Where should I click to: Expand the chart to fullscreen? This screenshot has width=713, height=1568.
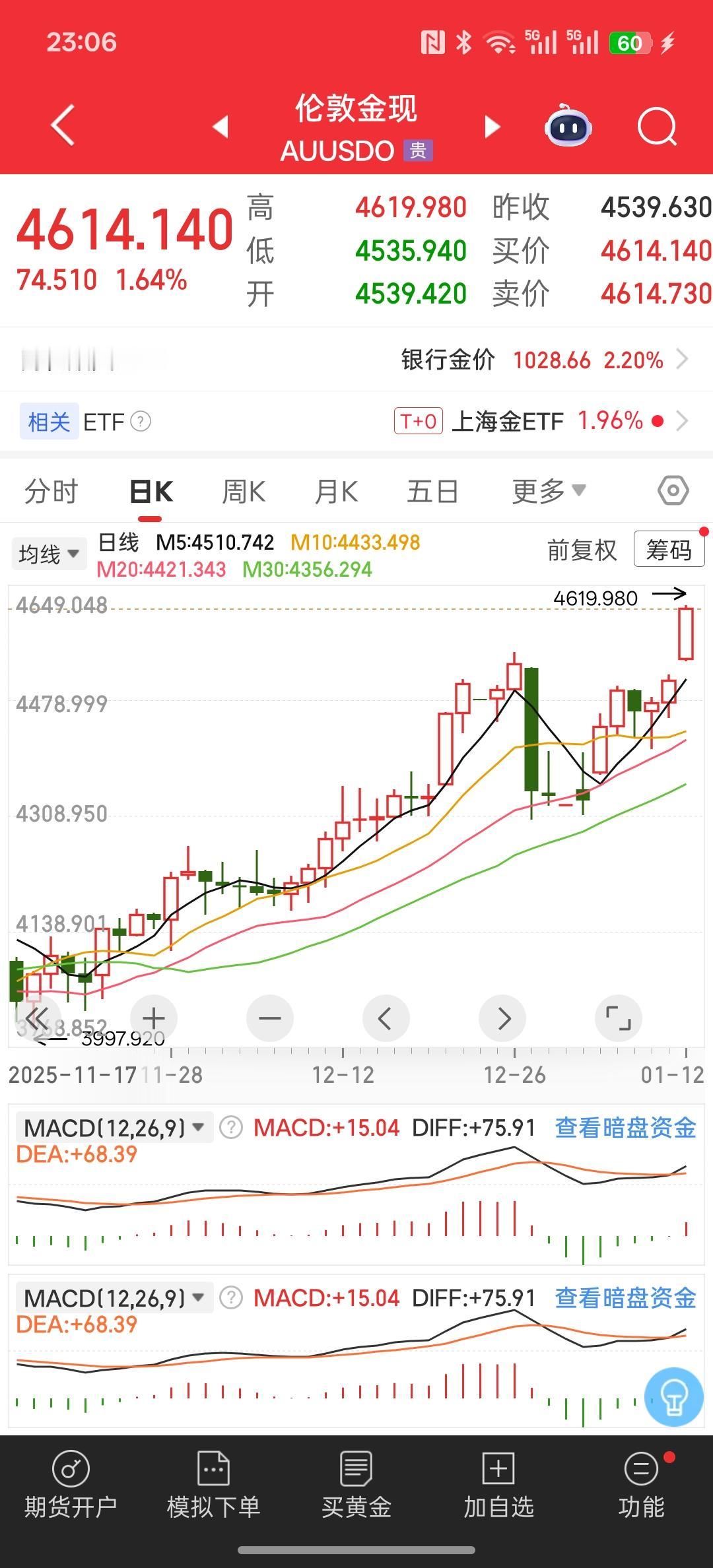click(x=618, y=1018)
